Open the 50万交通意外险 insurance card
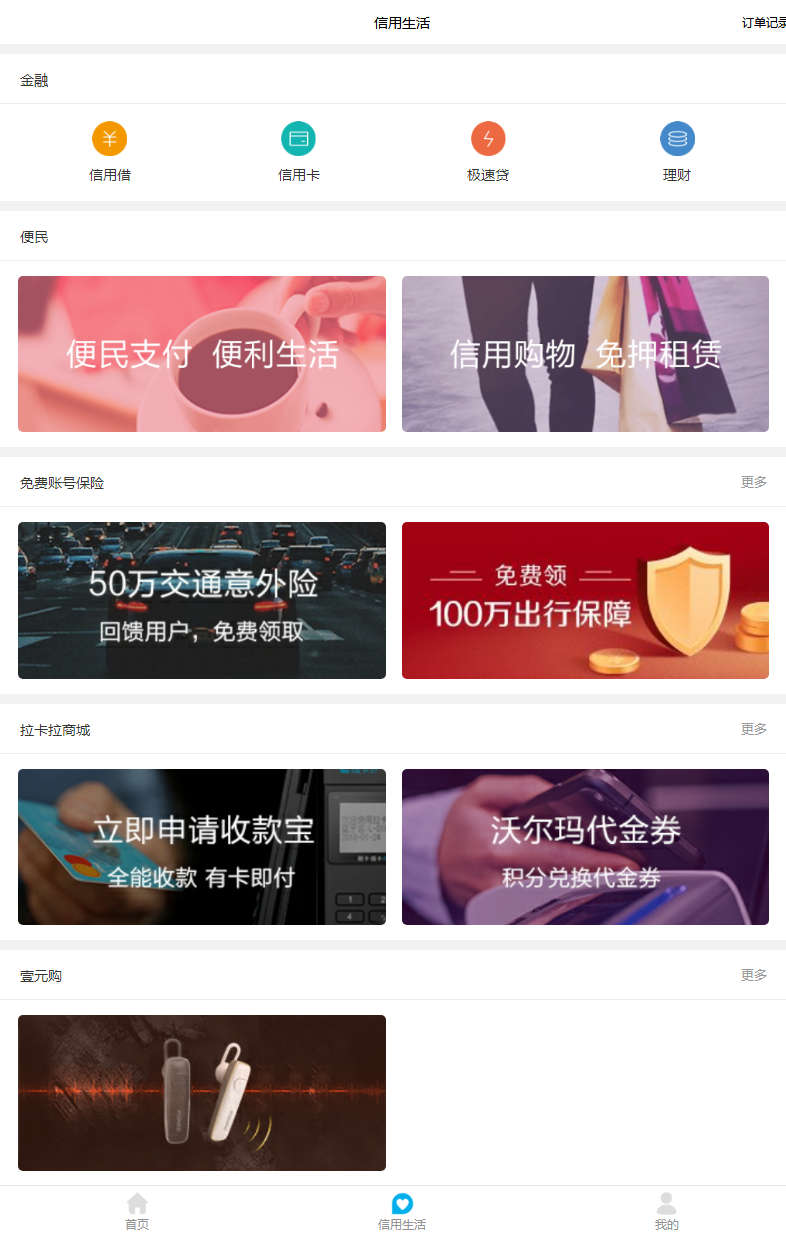Image resolution: width=786 pixels, height=1239 pixels. 202,600
